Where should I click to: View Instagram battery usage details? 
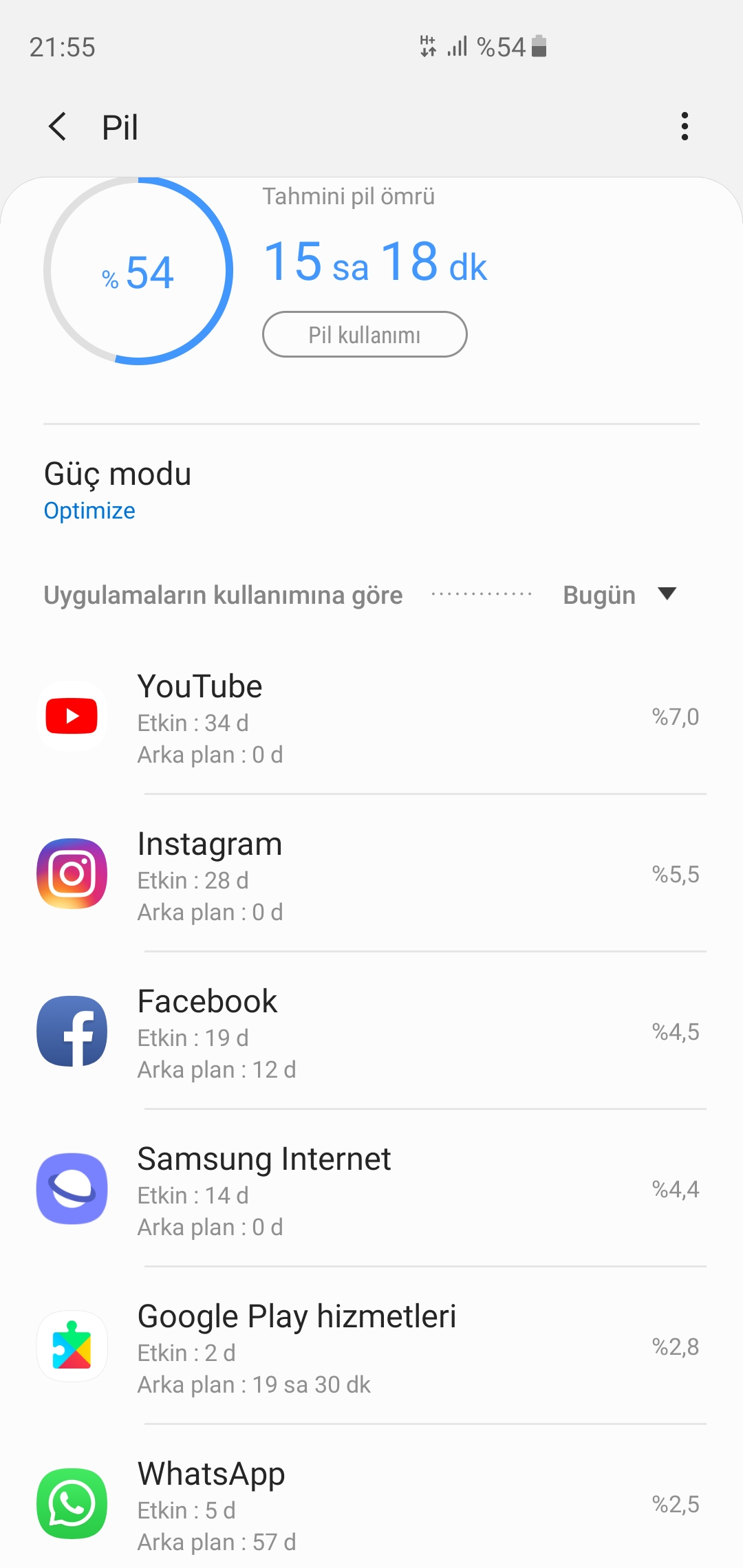[371, 875]
